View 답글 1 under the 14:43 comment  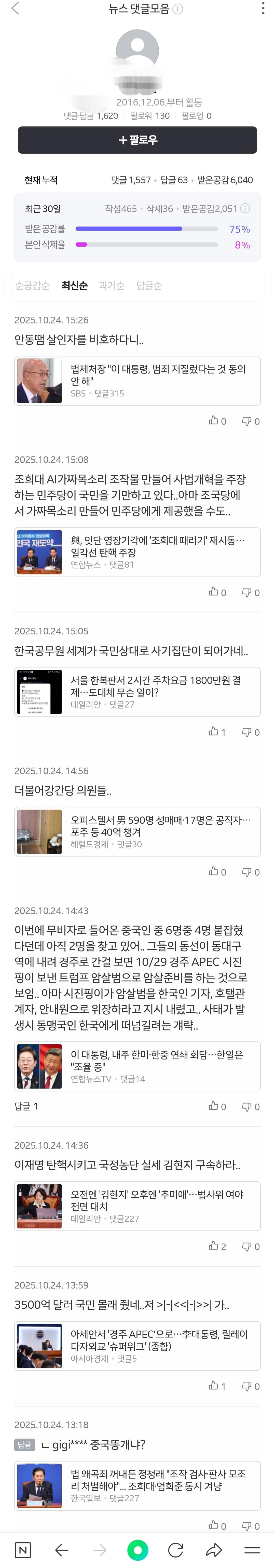(x=26, y=1106)
